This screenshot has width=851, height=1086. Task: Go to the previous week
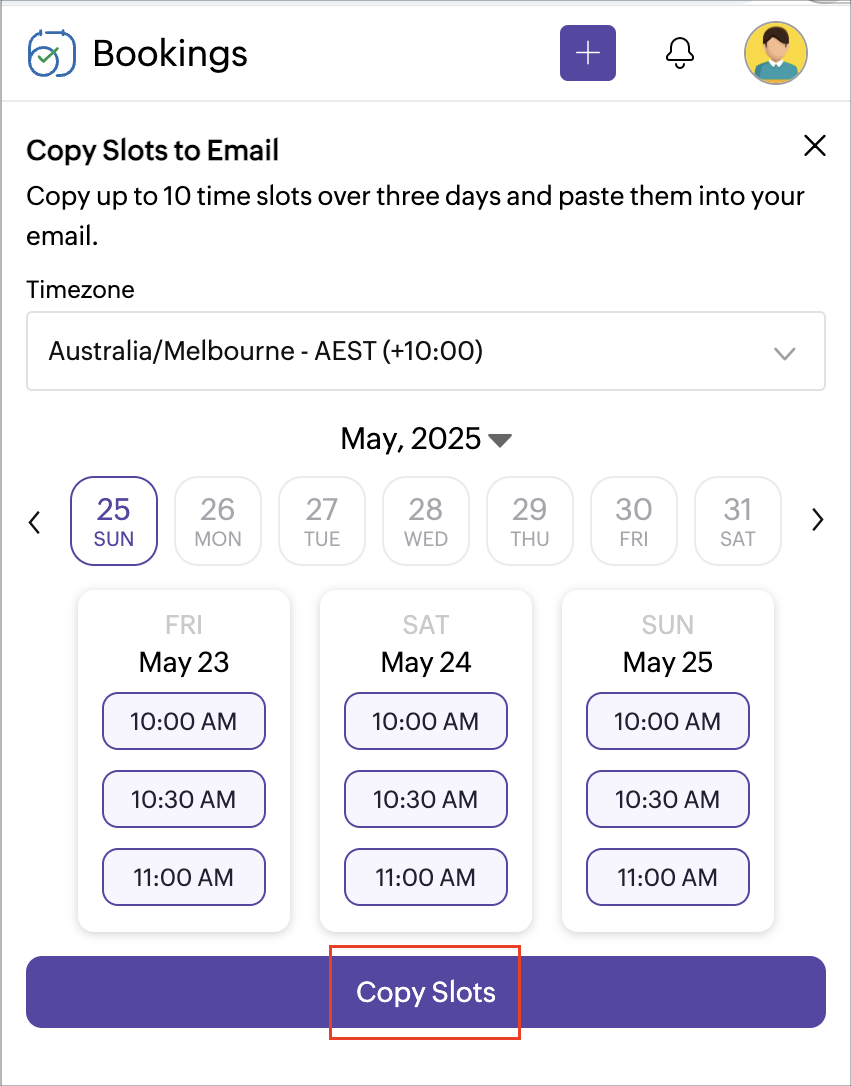pos(35,521)
